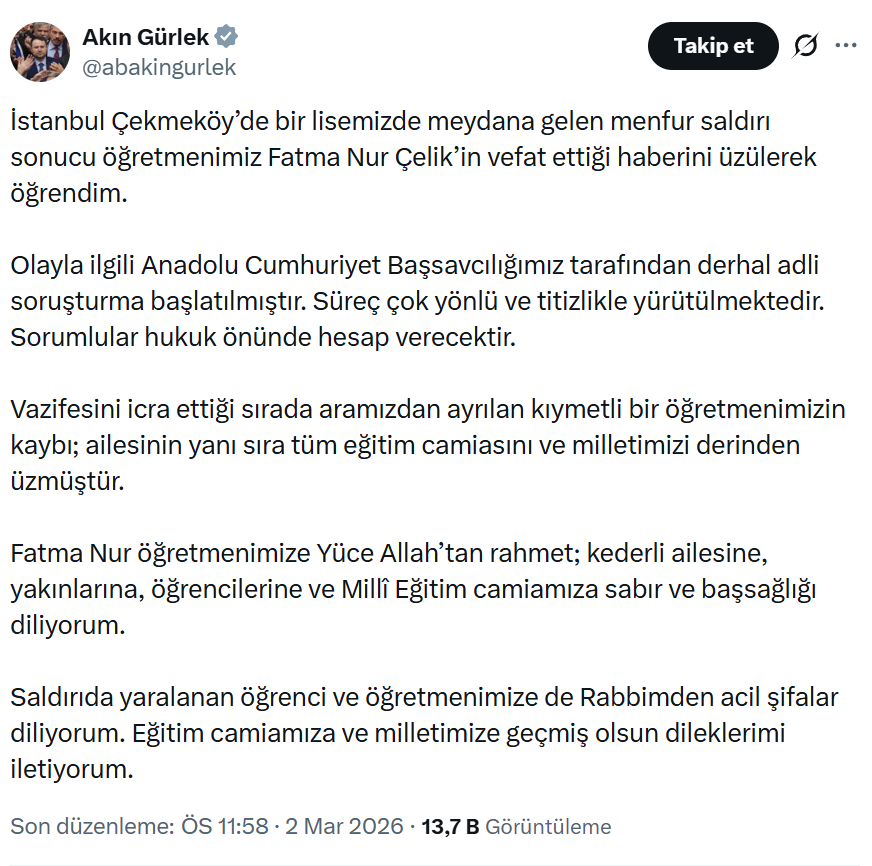Open the @abakingurlek profile handle

(159, 67)
